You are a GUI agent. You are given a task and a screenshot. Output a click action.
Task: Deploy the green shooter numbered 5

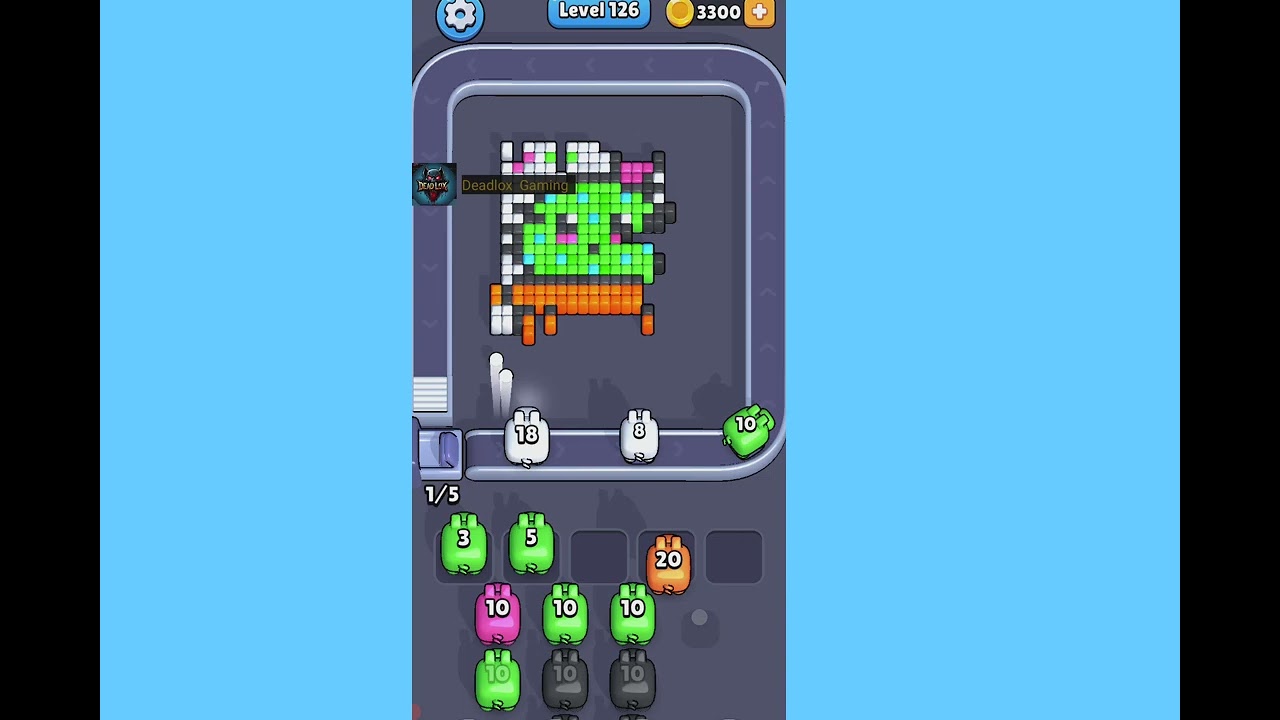531,545
